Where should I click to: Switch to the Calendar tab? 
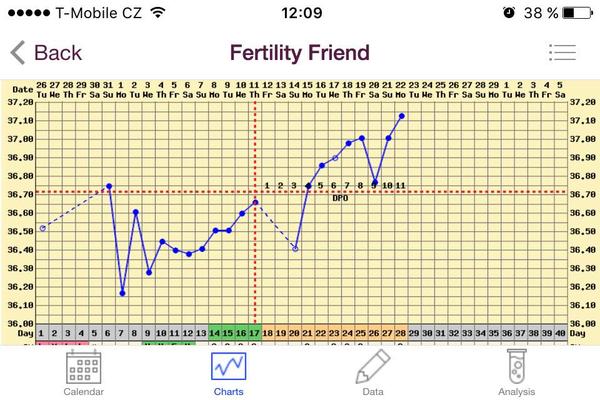click(x=84, y=374)
